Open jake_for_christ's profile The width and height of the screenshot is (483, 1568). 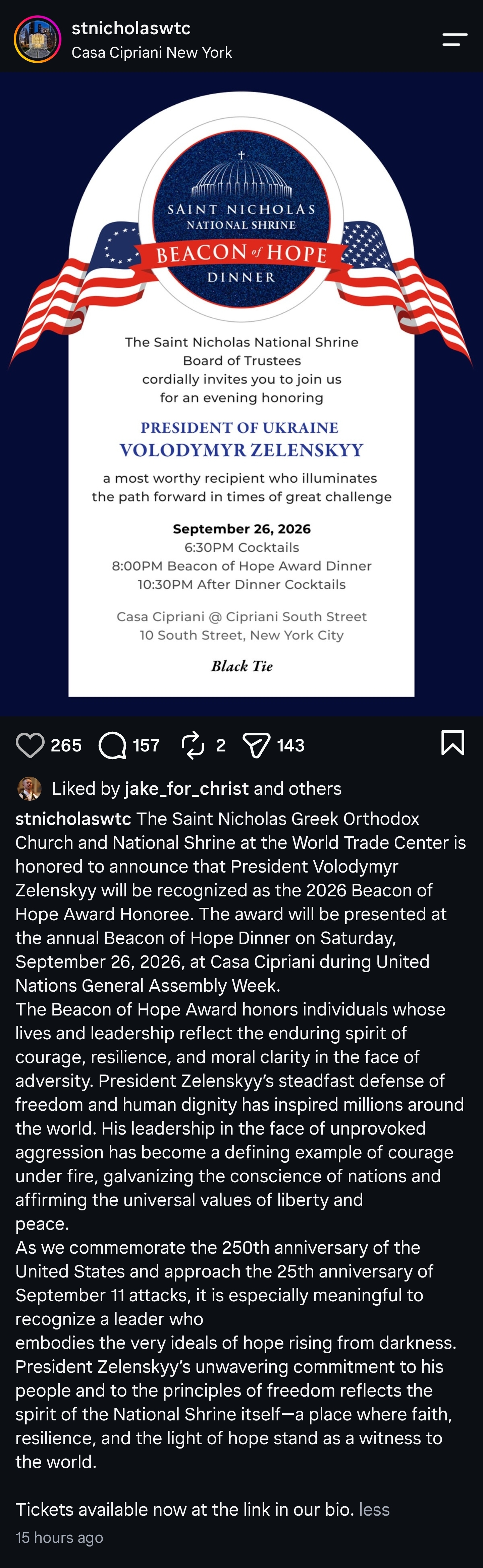tap(186, 788)
